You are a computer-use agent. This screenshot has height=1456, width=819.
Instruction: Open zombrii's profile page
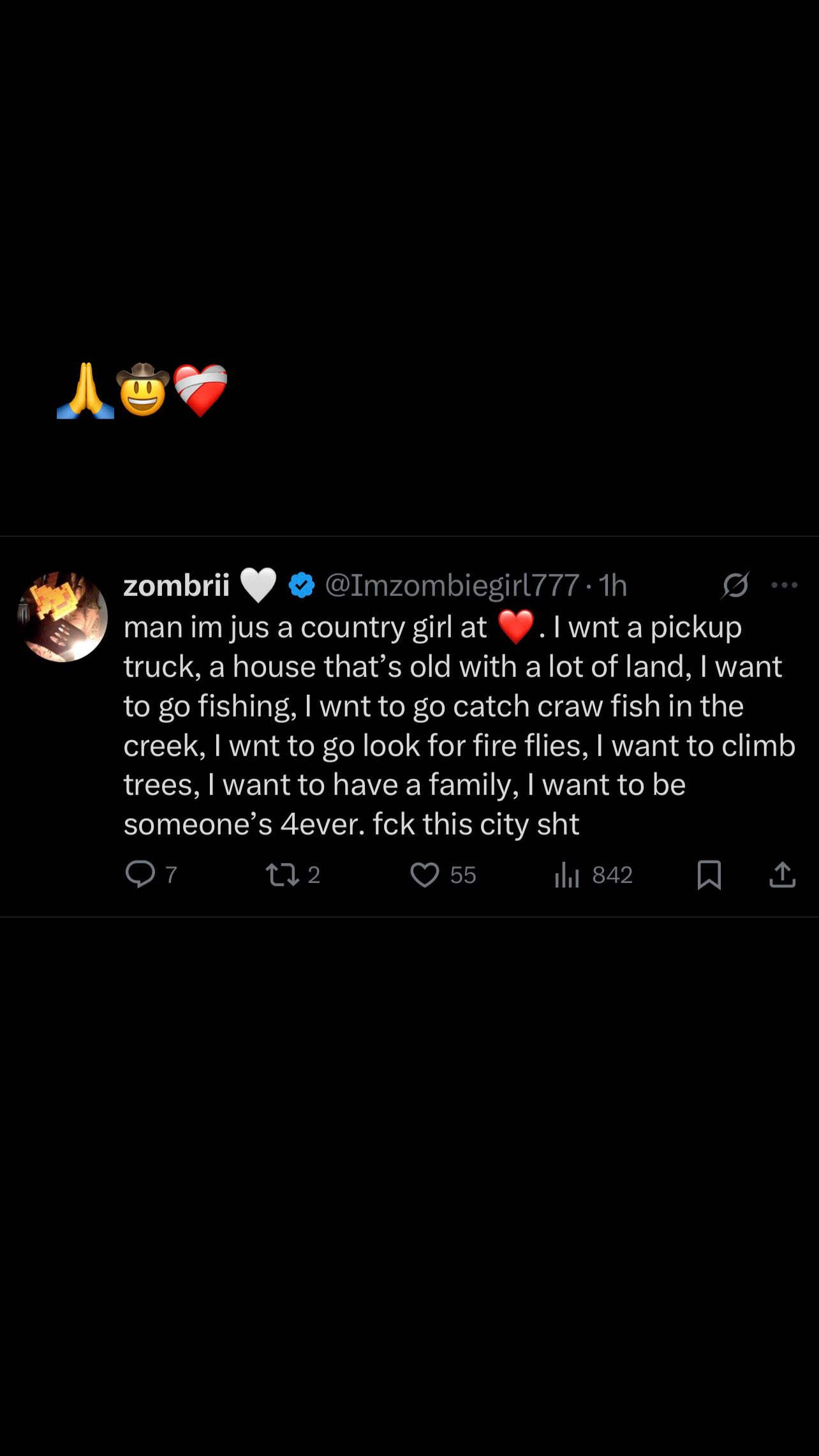point(176,584)
